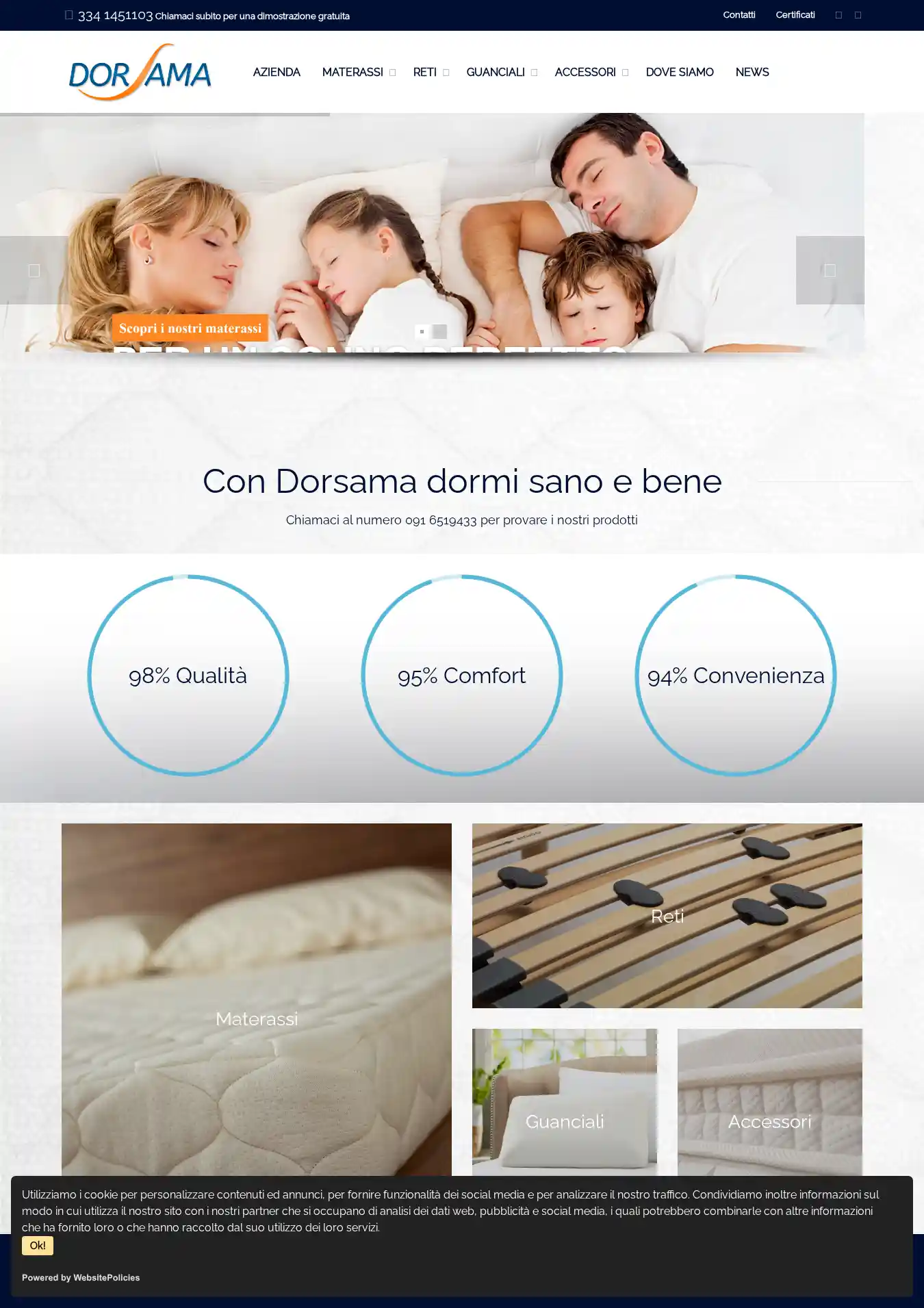924x1308 pixels.
Task: Show the next slider image
Action: [x=830, y=270]
